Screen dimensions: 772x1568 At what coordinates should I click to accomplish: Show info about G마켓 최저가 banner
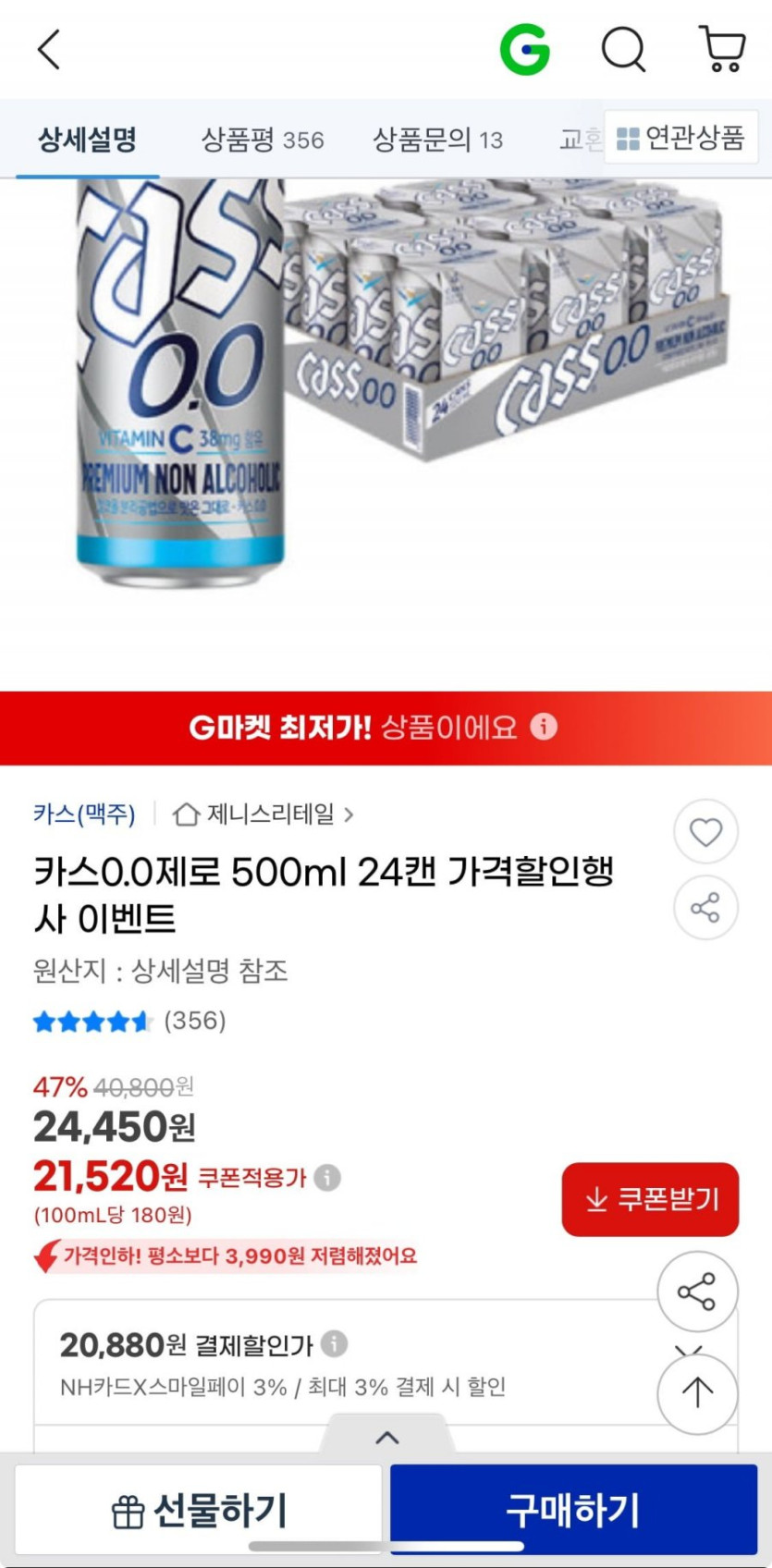pos(544,727)
